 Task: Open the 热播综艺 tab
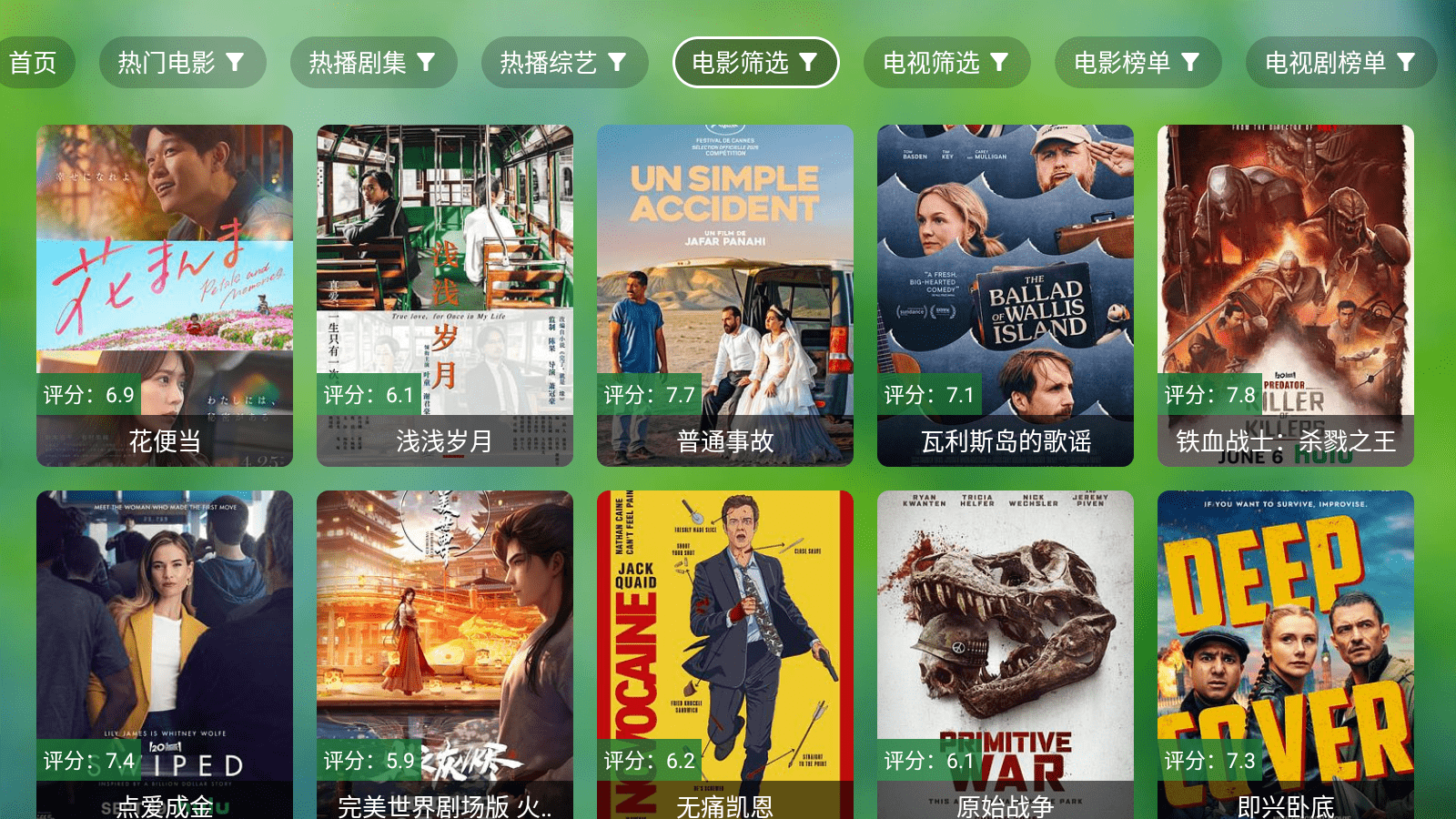[x=564, y=63]
